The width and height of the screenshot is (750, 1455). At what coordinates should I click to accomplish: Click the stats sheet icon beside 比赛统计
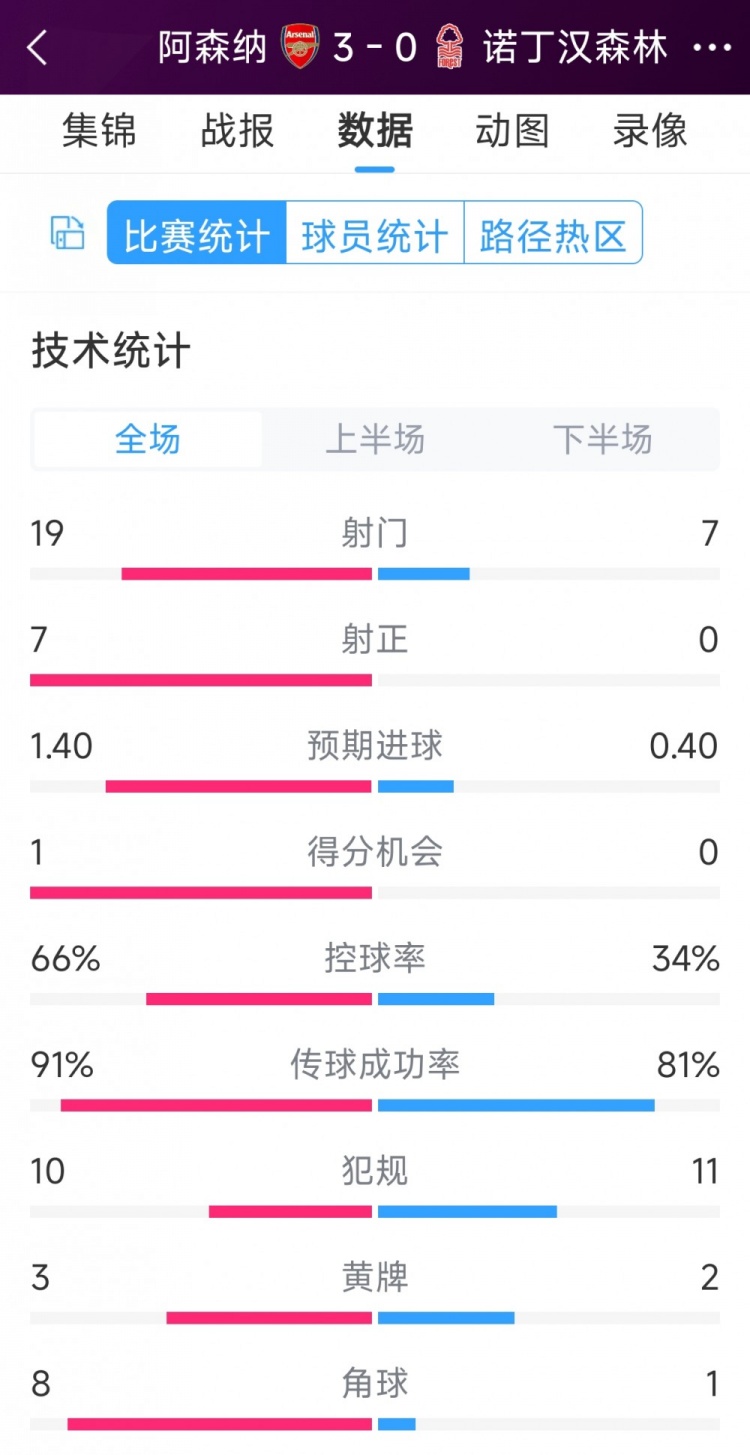(x=66, y=233)
